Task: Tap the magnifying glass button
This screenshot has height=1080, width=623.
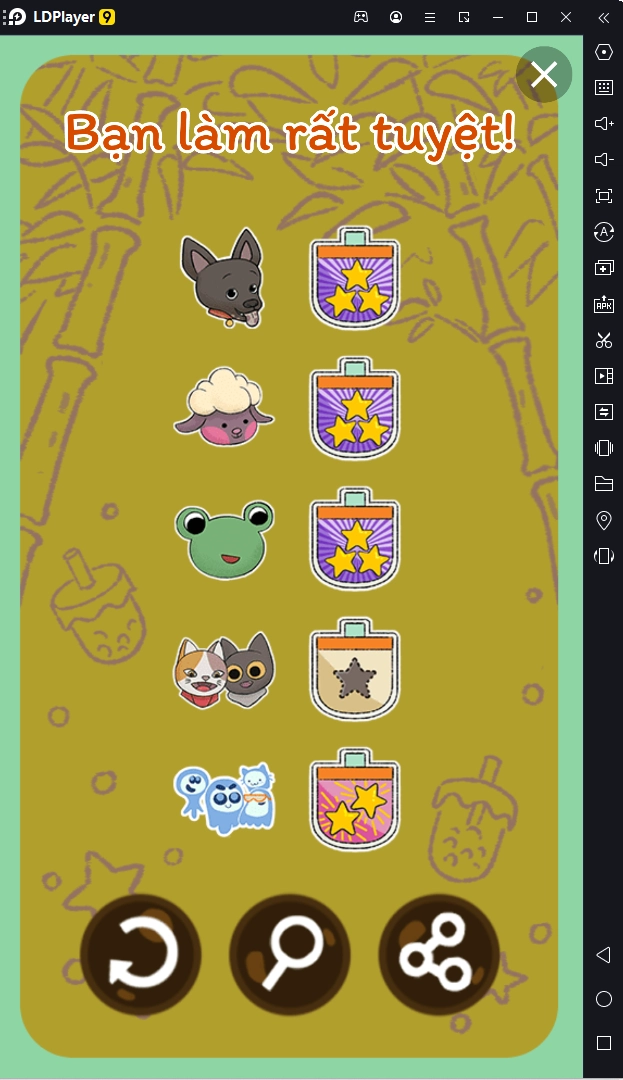Action: coord(290,954)
